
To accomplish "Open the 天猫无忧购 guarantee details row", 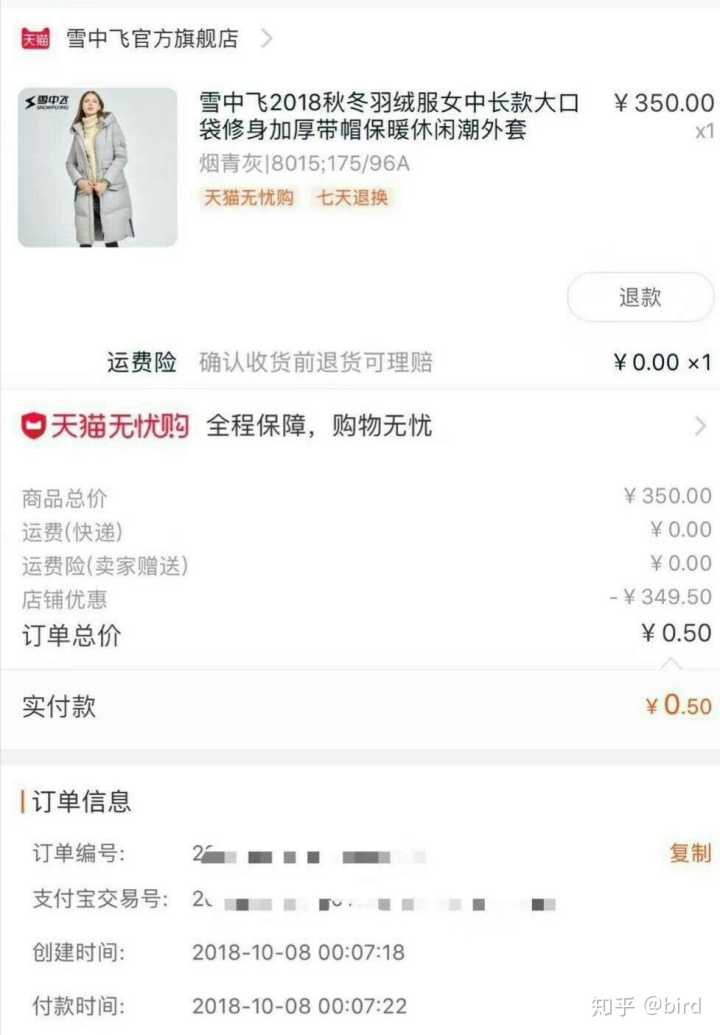I will point(360,426).
